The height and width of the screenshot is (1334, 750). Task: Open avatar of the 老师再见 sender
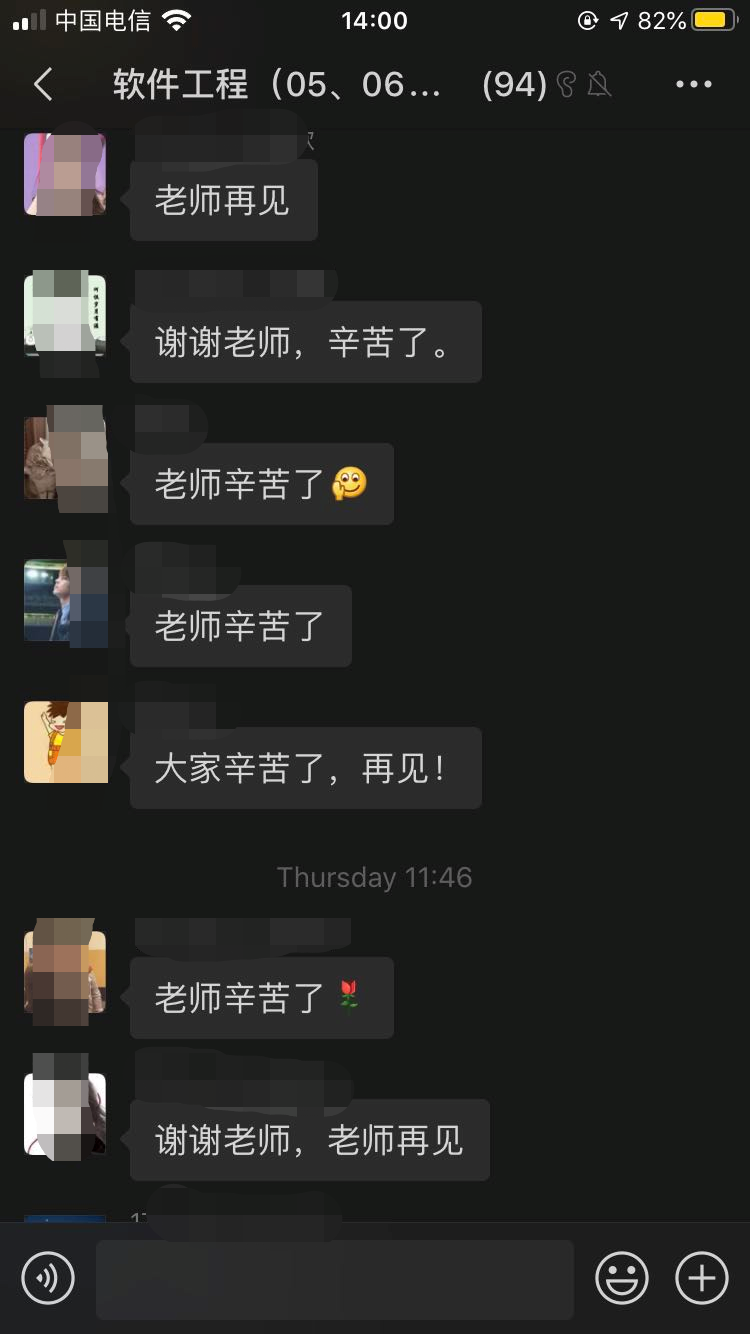[65, 175]
